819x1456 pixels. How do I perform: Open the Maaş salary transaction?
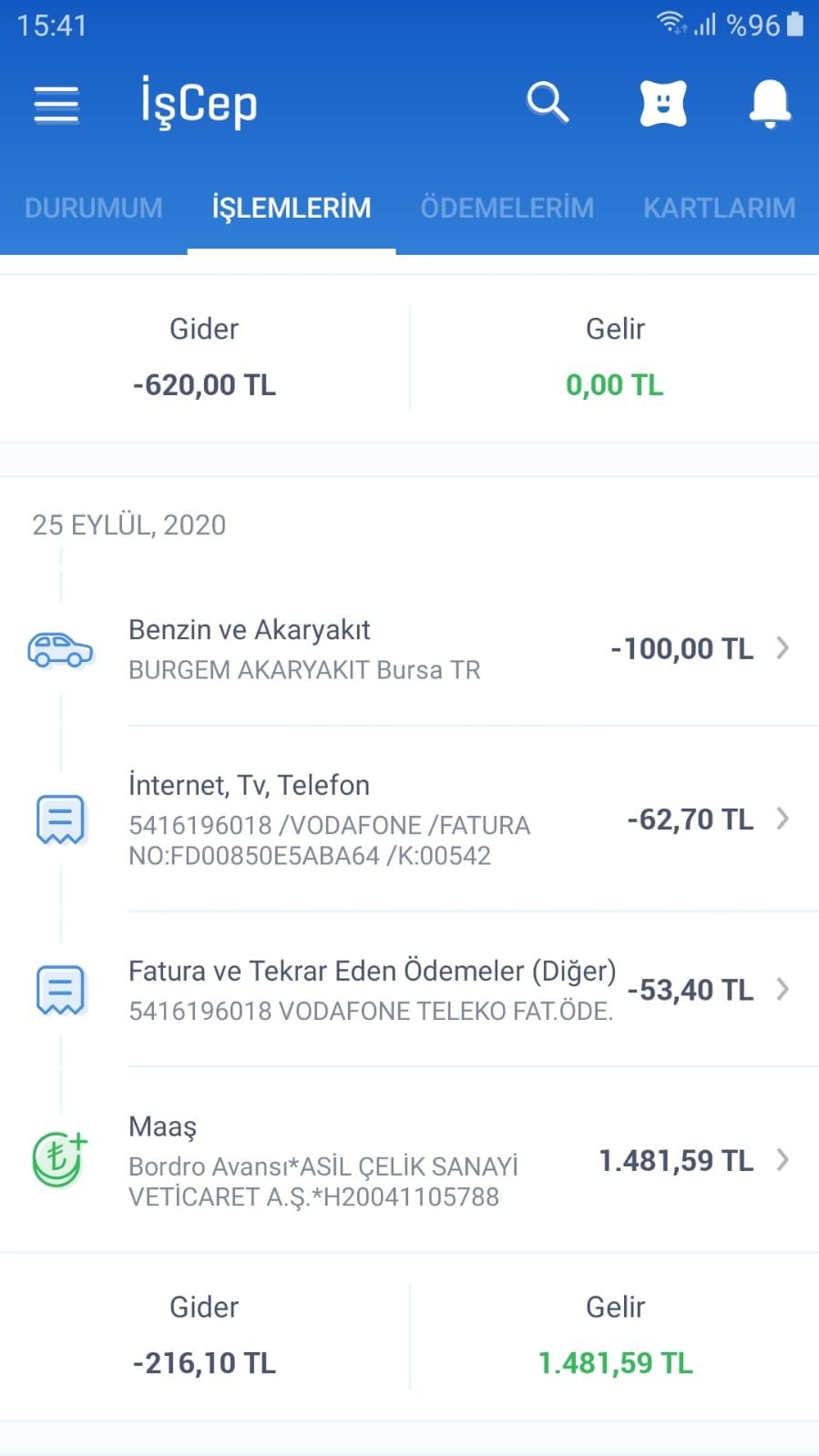[x=409, y=1159]
